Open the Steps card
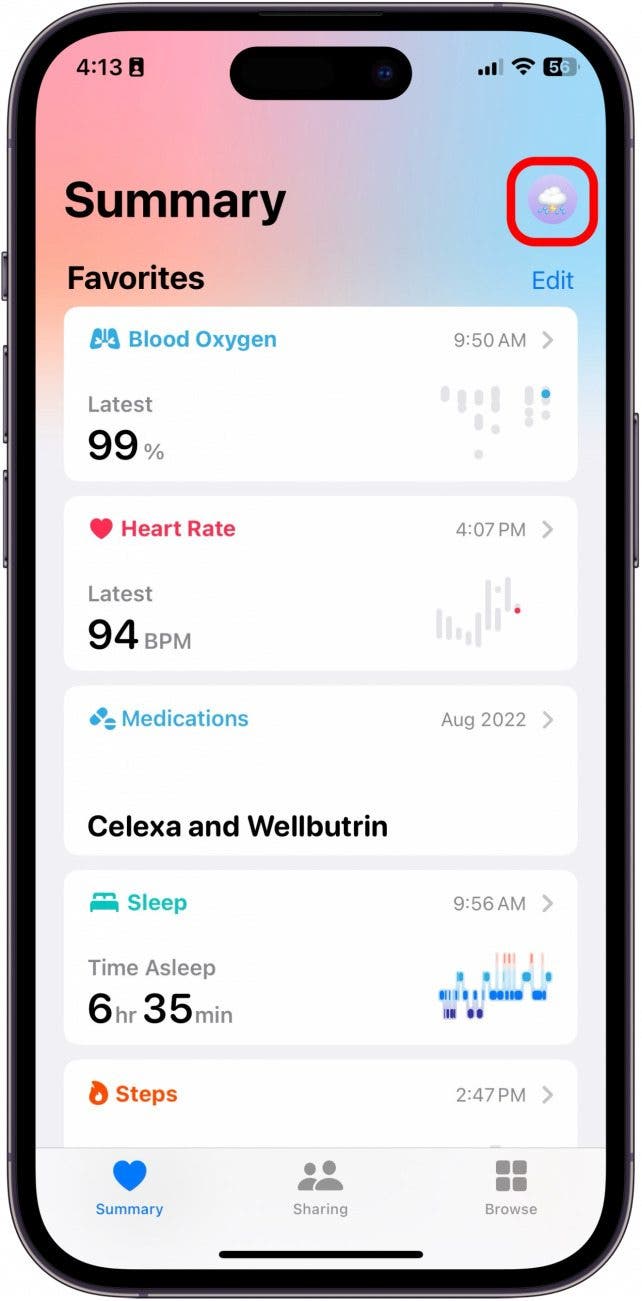Viewport: 642px width, 1301px height. pos(320,1100)
